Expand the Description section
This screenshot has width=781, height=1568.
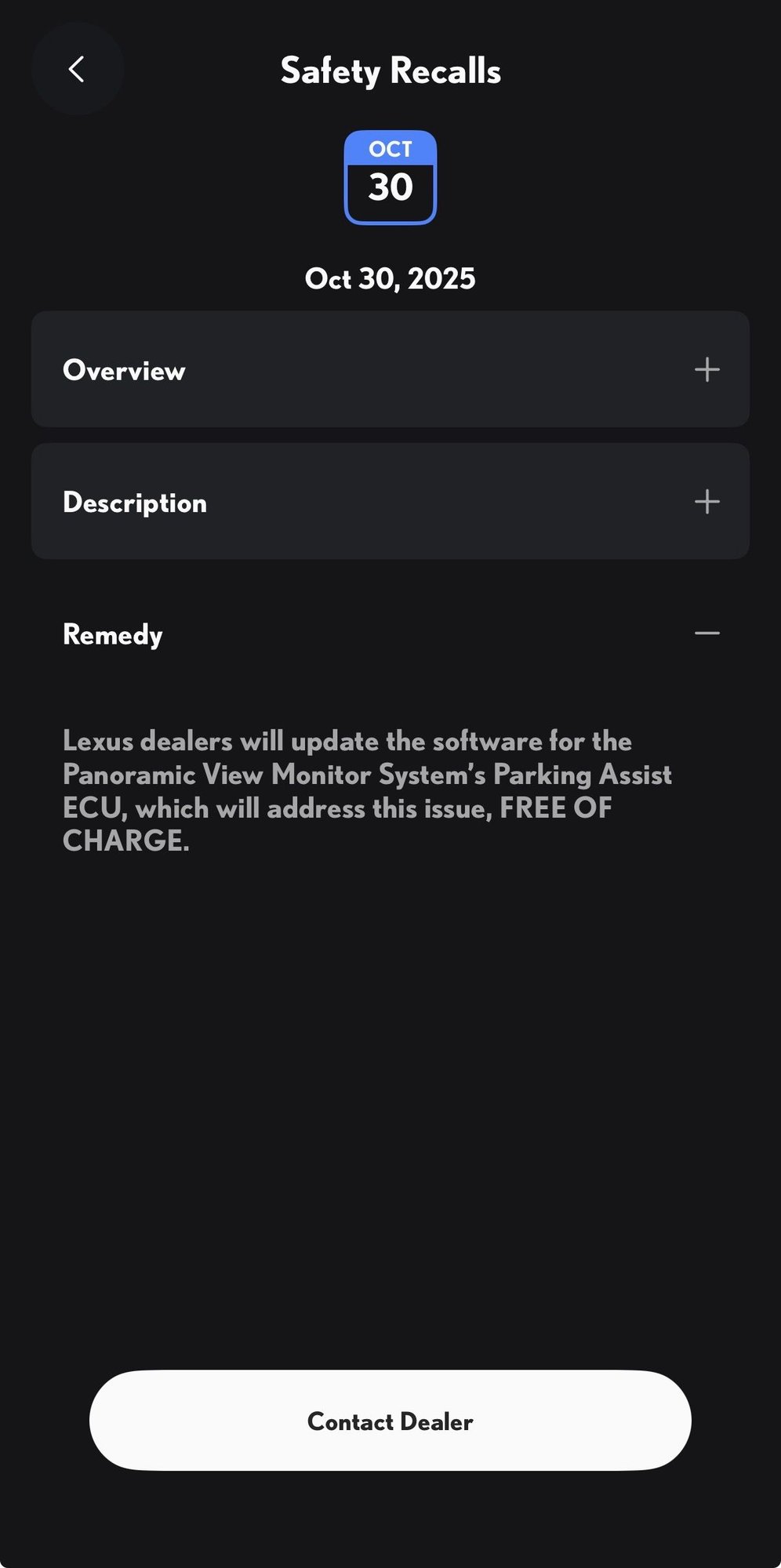pyautogui.click(x=706, y=502)
